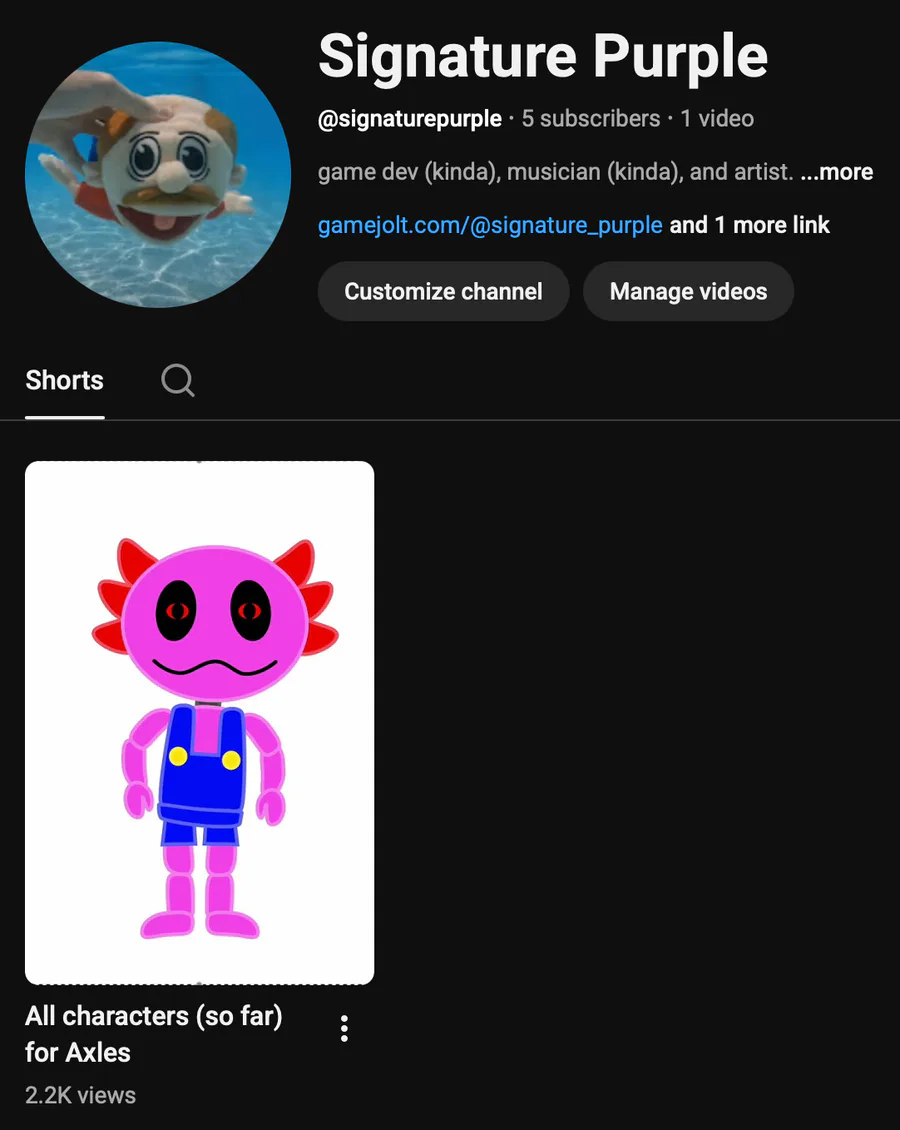Open the gamejolt.com/@signature_purple link
The width and height of the screenshot is (900, 1130).
pos(490,225)
